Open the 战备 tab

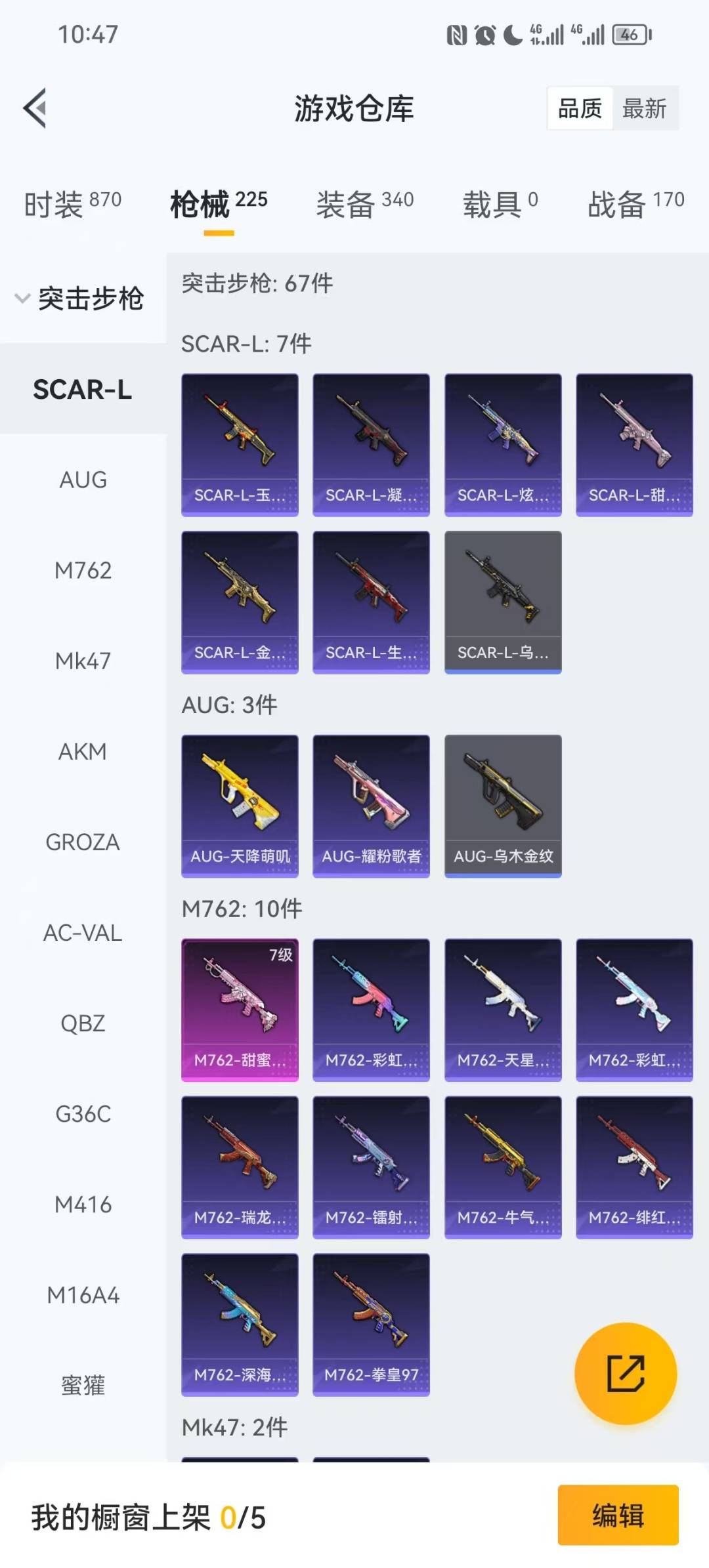coord(635,204)
